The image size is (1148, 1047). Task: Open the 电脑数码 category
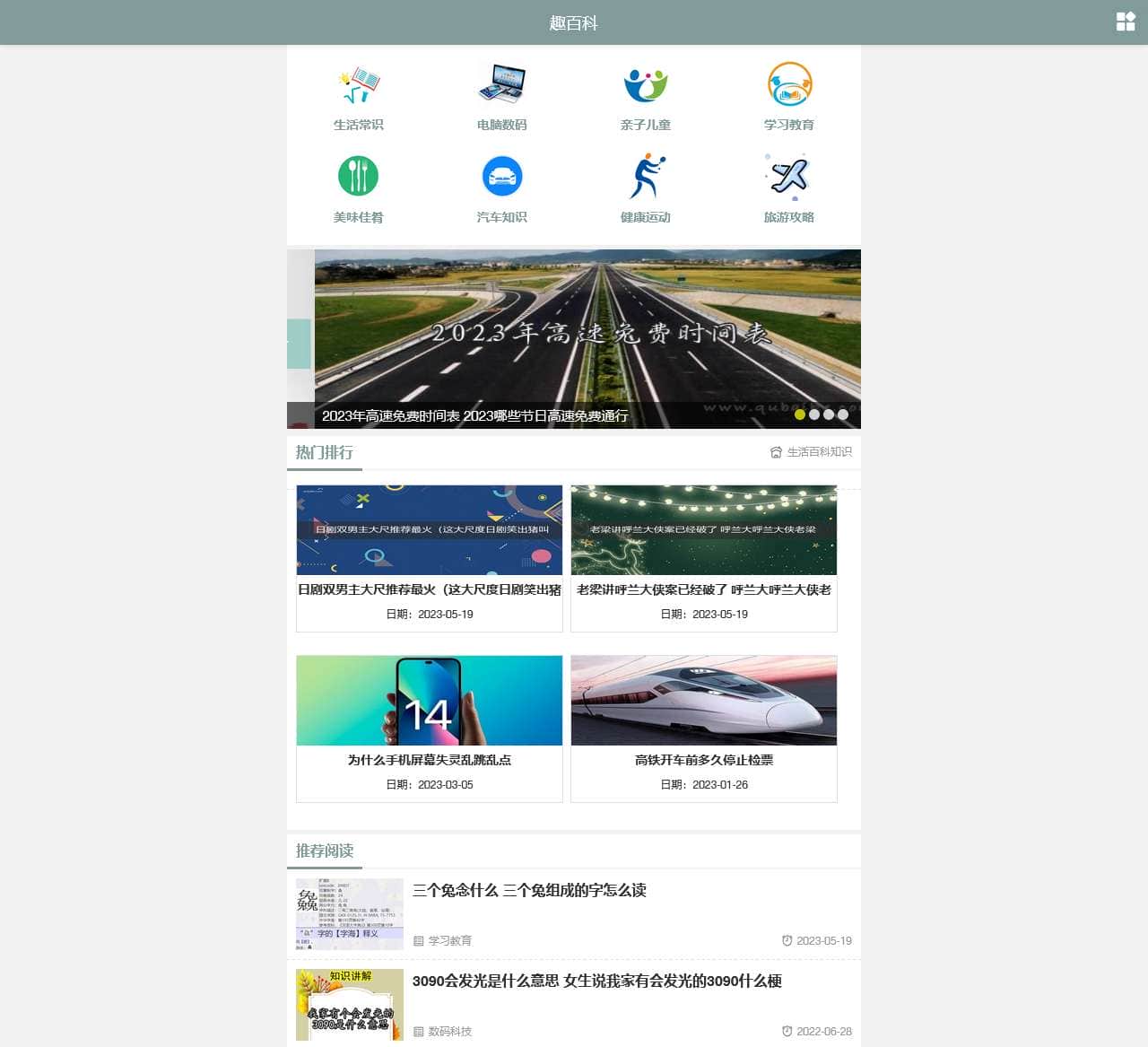pos(501,99)
